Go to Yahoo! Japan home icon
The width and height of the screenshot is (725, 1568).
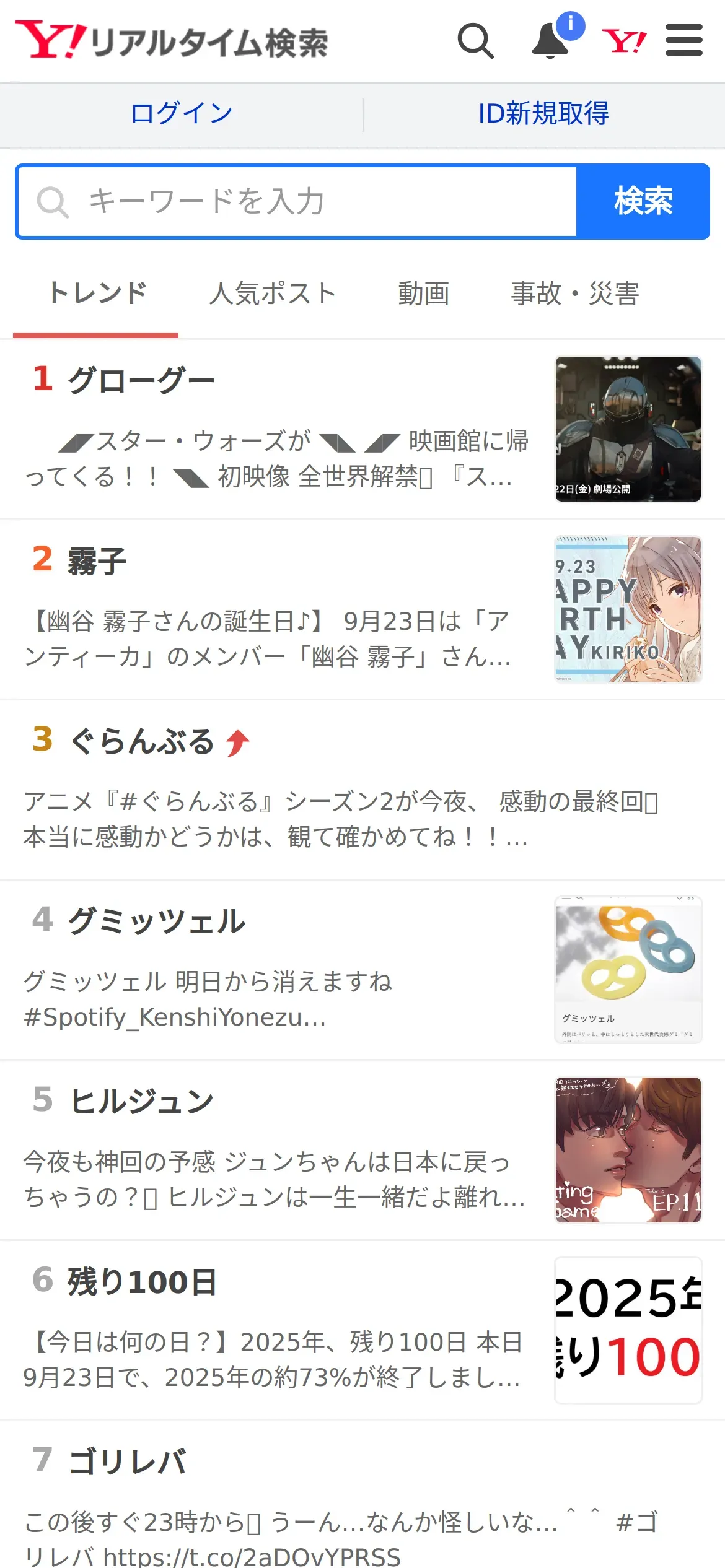point(624,41)
